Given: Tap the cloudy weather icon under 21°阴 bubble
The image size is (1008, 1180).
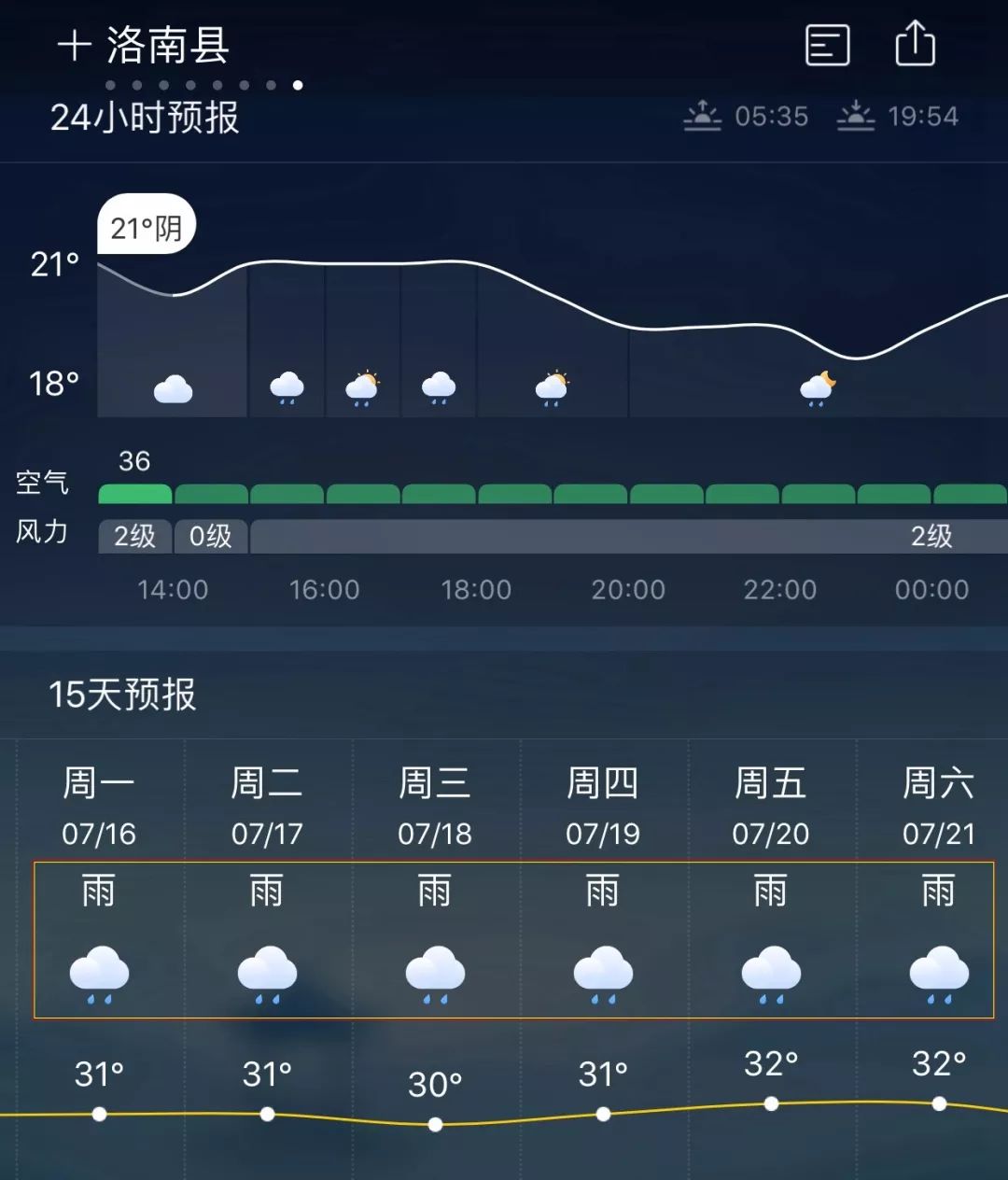Looking at the screenshot, I should (172, 387).
